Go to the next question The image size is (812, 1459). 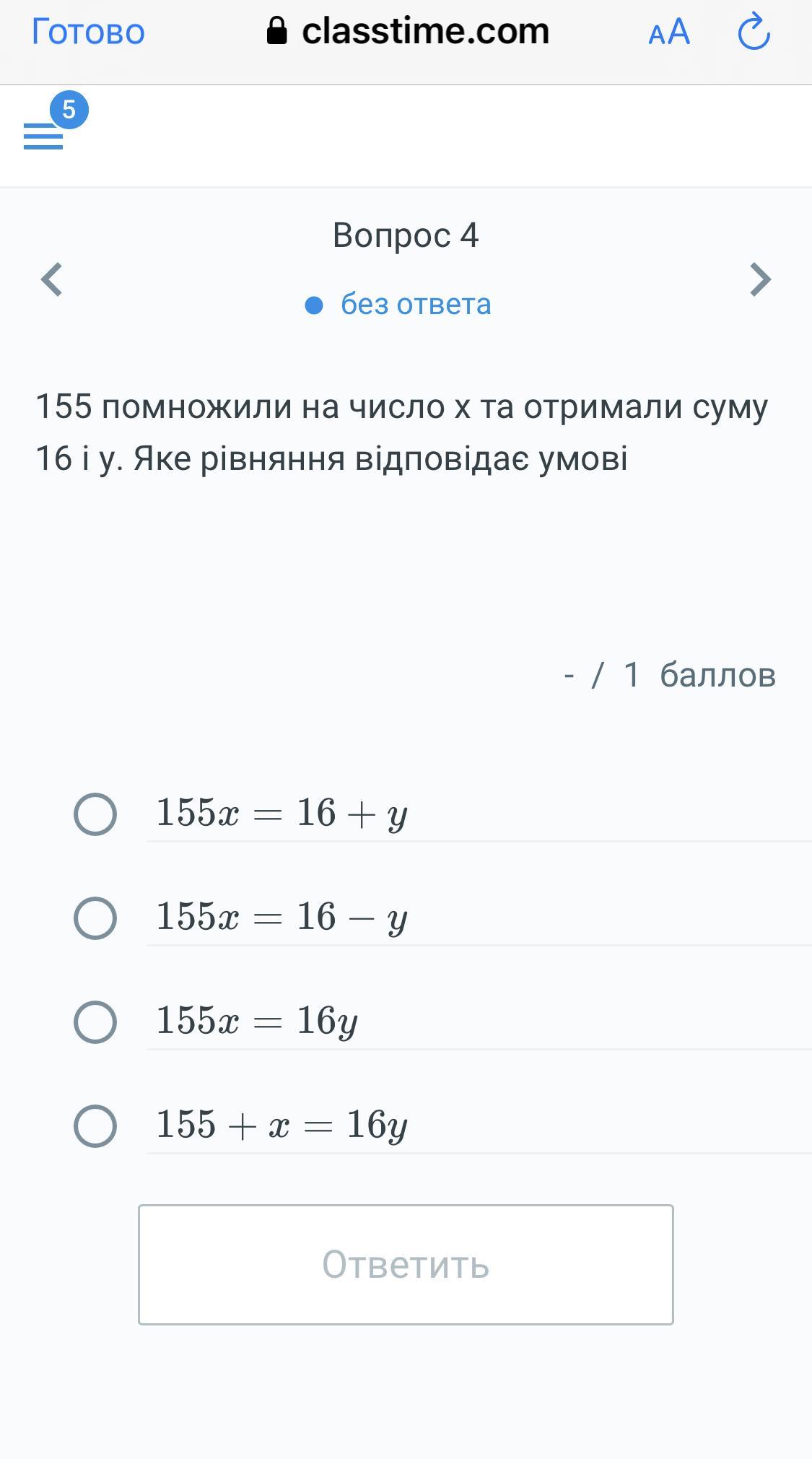[x=760, y=279]
